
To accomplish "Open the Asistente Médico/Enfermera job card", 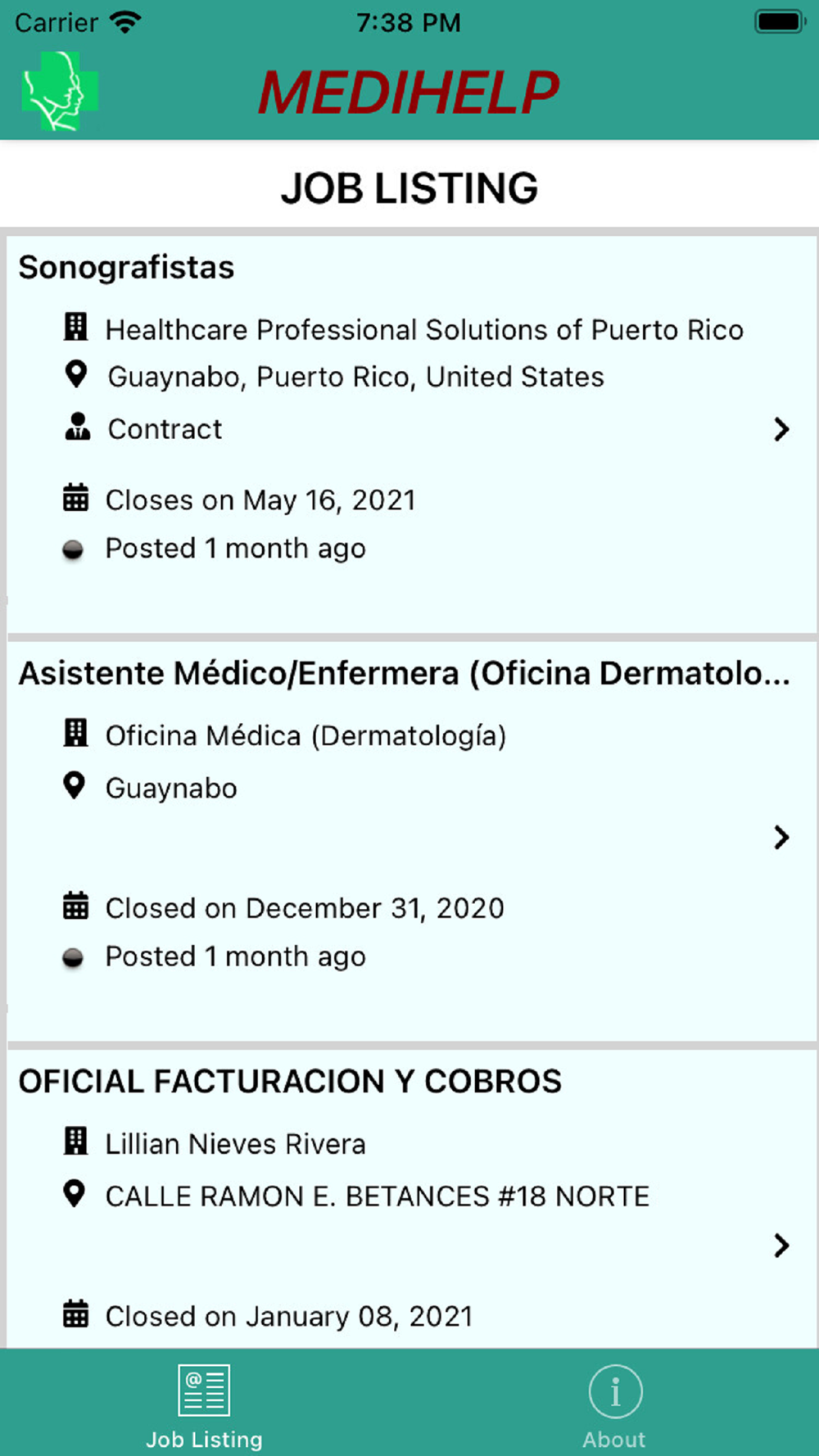I will pos(411,841).
